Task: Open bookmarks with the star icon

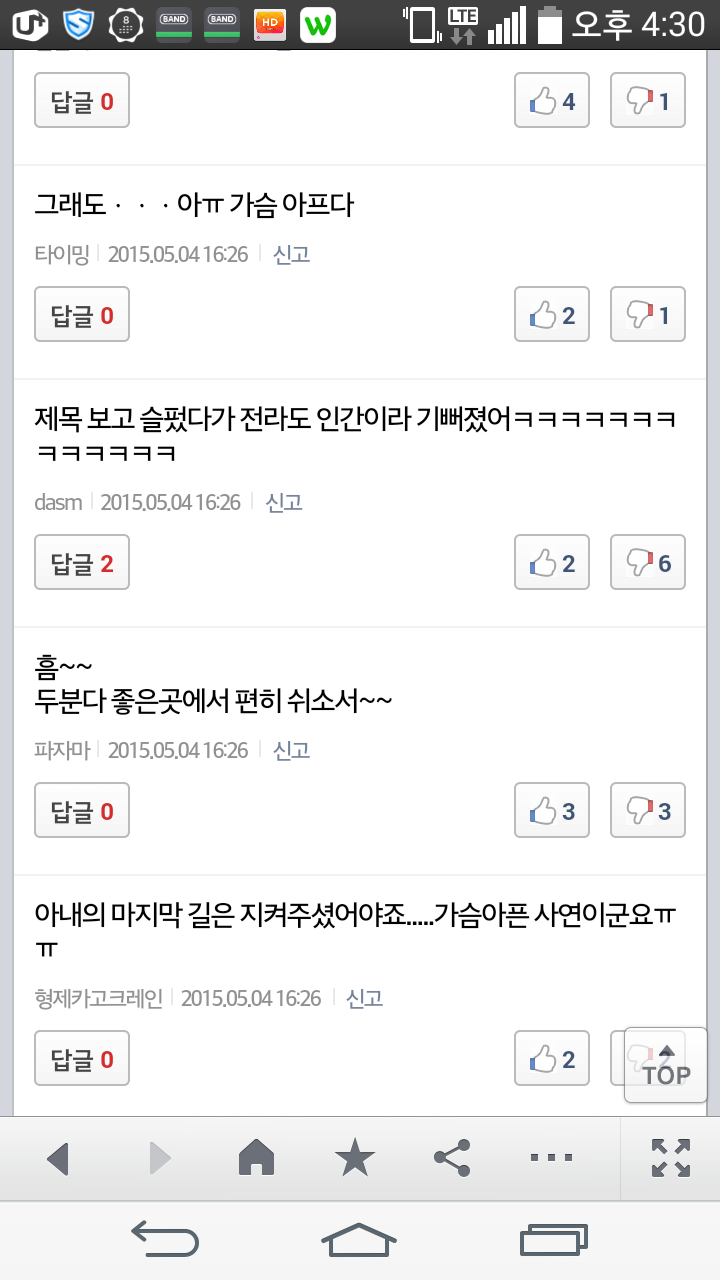Action: (355, 1159)
